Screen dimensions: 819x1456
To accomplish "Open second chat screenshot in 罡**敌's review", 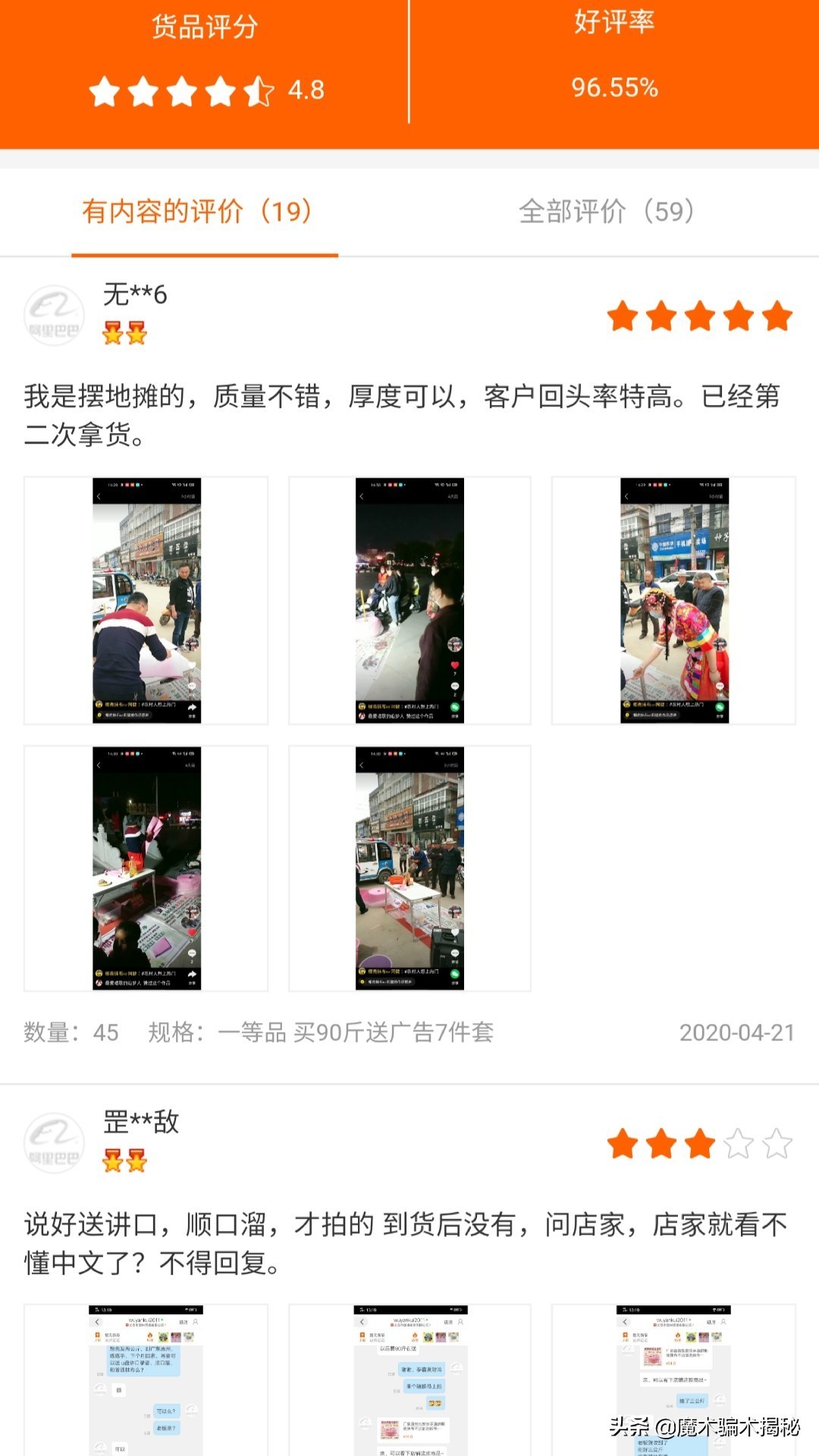I will tap(409, 1379).
